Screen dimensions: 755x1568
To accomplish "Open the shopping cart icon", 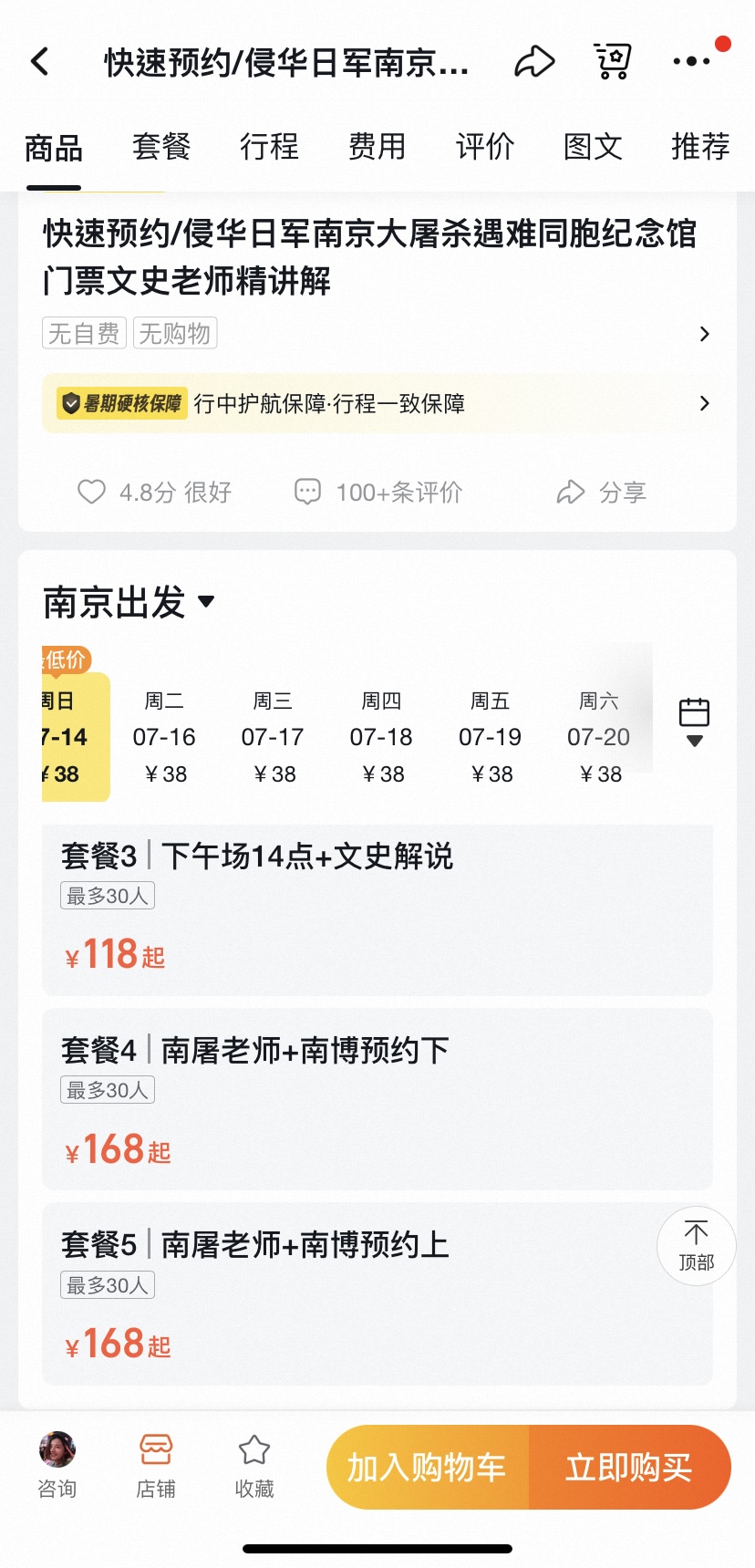I will [612, 62].
